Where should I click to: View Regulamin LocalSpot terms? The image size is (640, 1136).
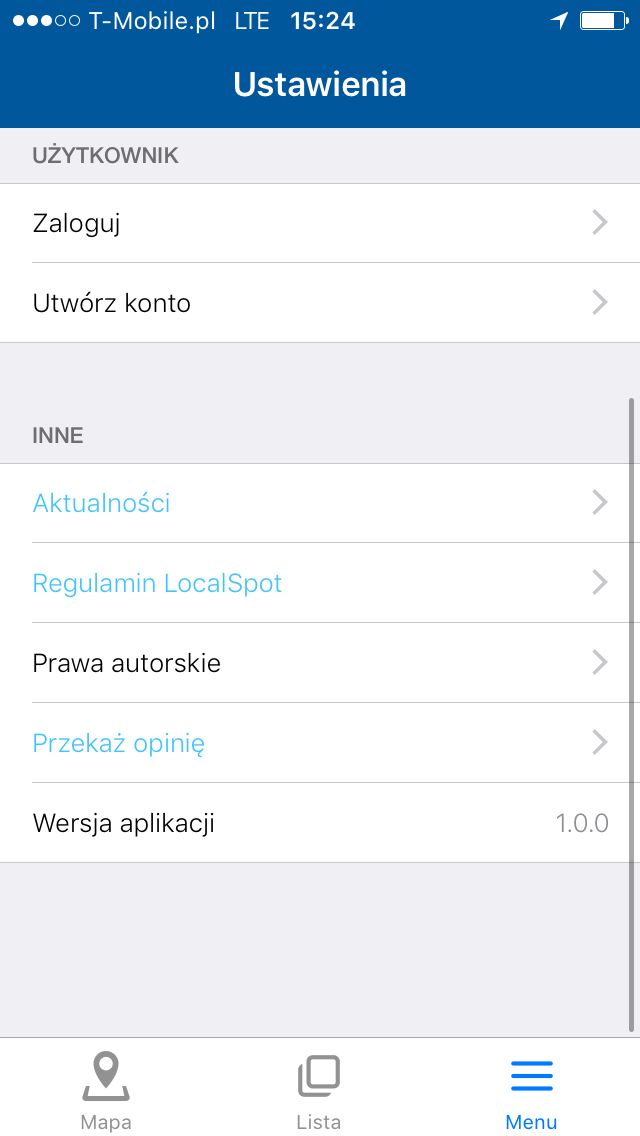coord(320,582)
